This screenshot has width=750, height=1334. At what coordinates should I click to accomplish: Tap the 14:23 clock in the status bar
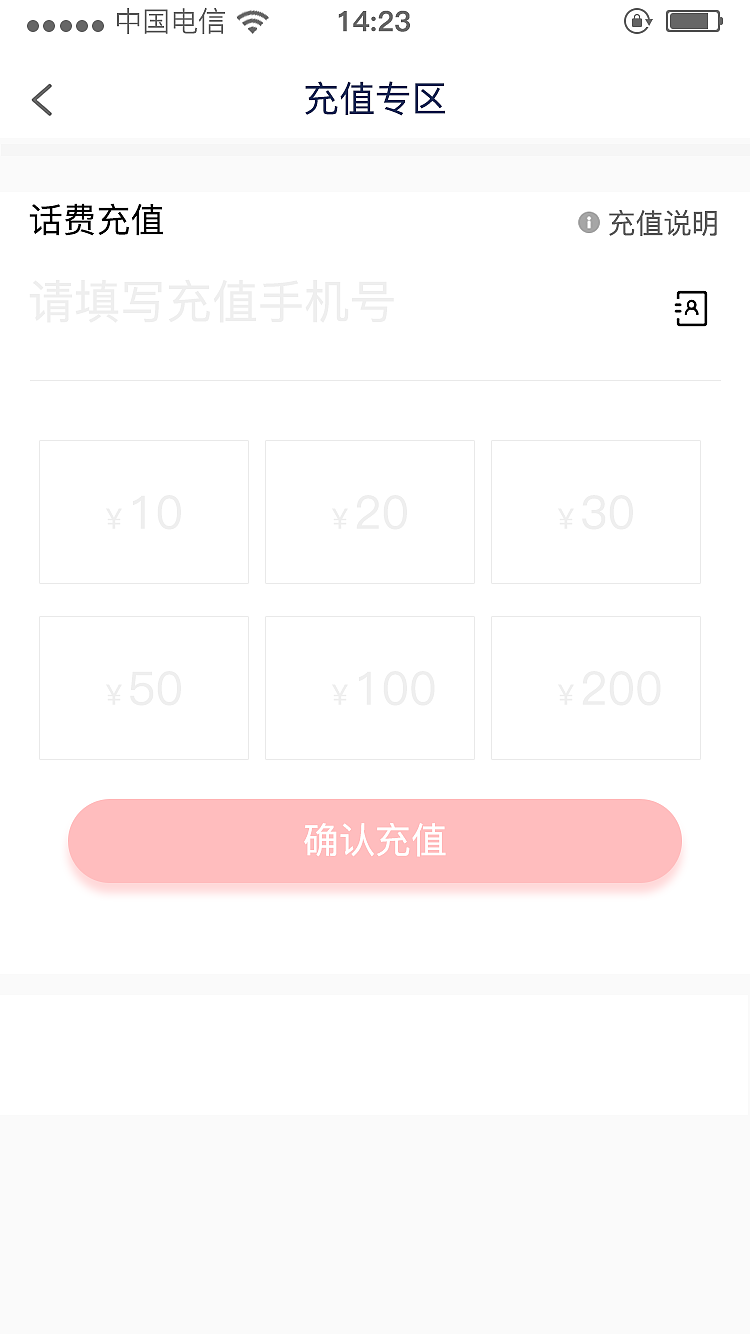point(374,21)
